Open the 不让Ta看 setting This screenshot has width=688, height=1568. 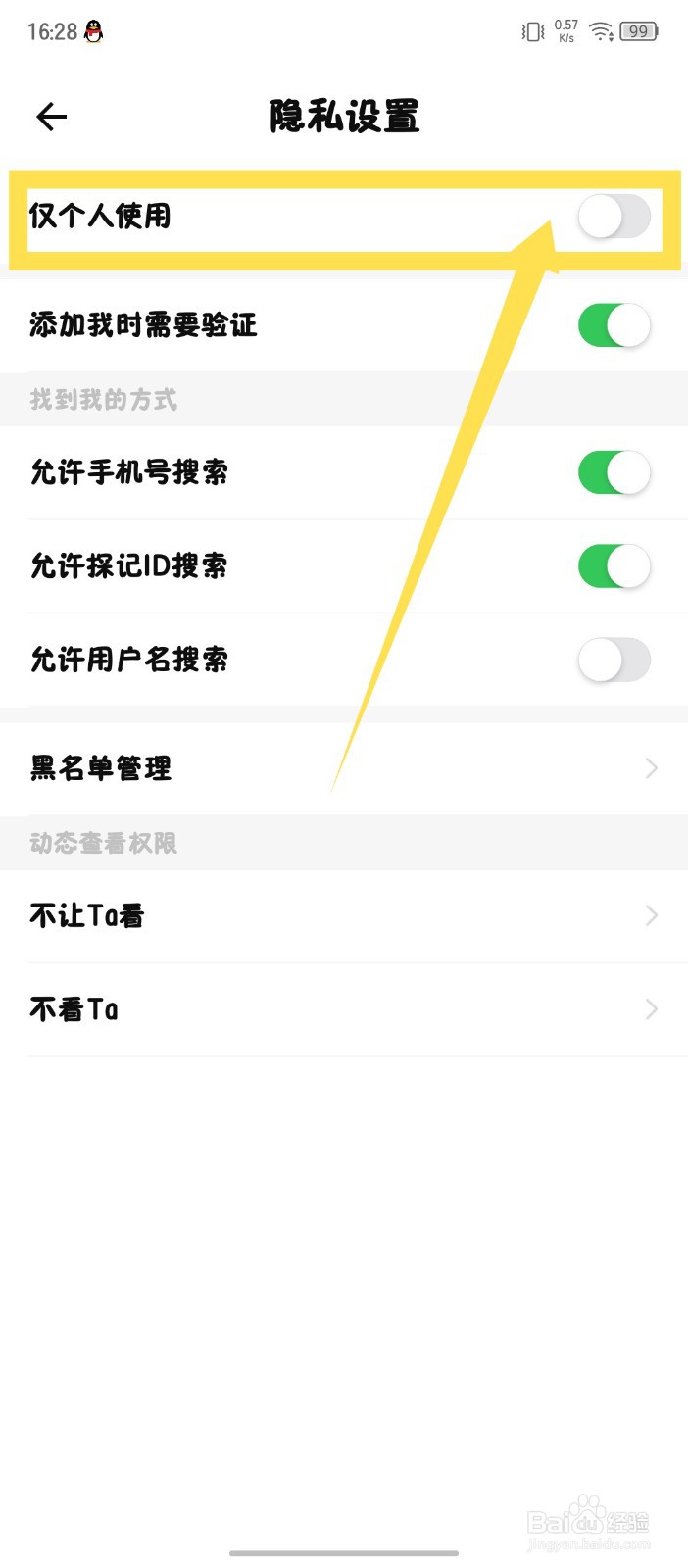tap(344, 916)
